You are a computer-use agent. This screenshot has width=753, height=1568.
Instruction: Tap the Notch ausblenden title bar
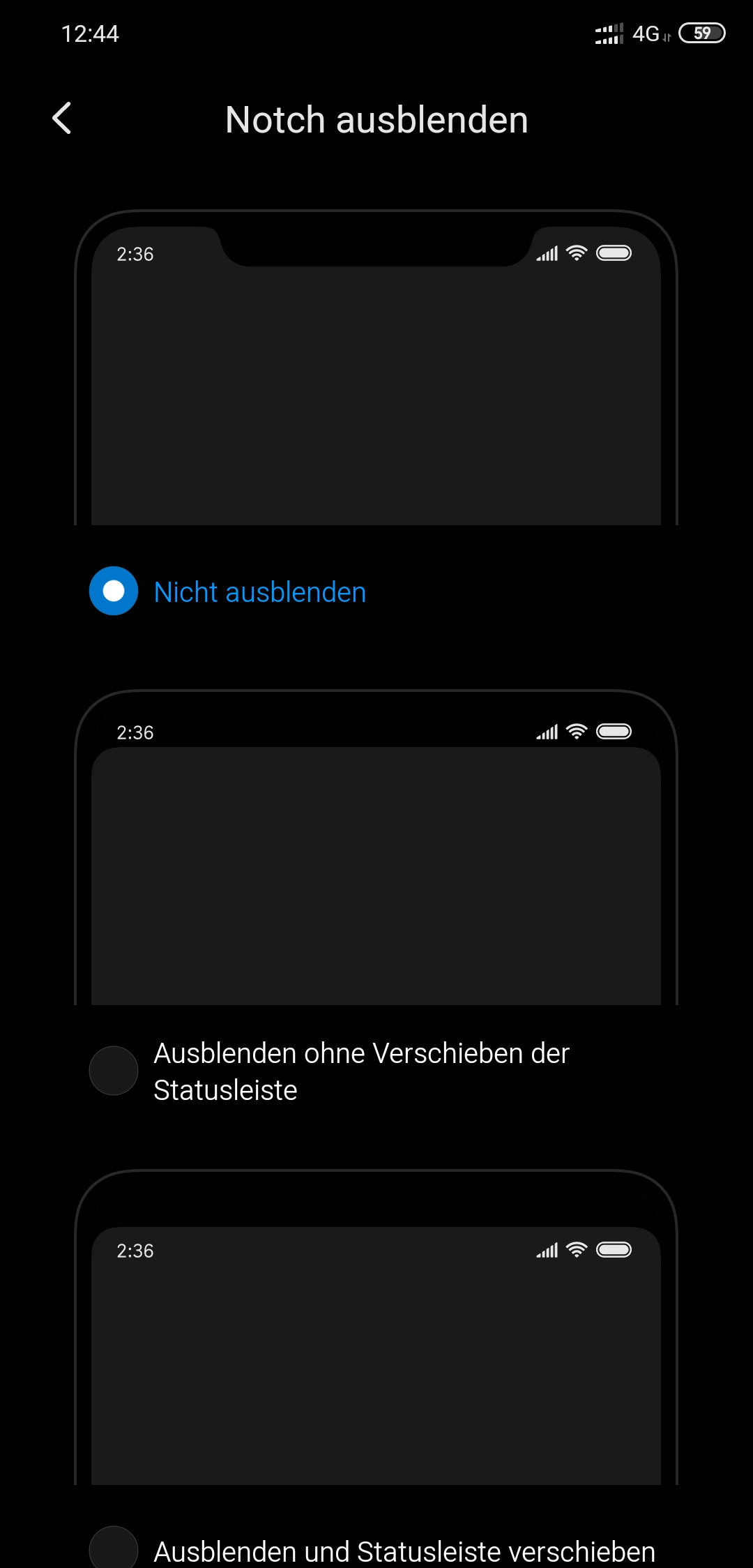(376, 118)
